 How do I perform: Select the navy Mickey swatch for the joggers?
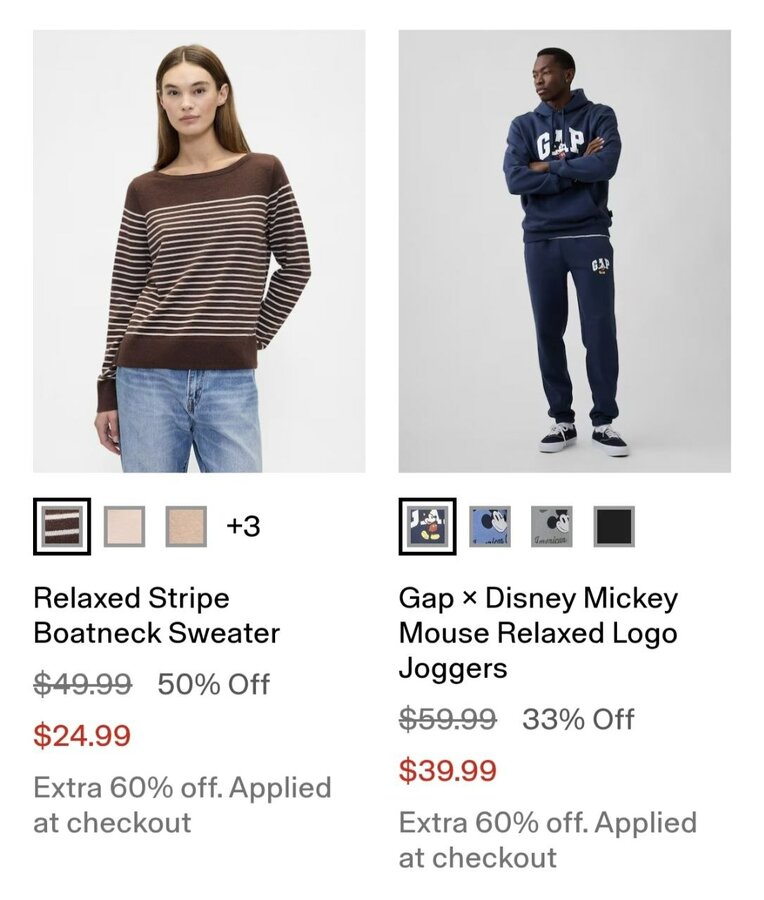(428, 526)
